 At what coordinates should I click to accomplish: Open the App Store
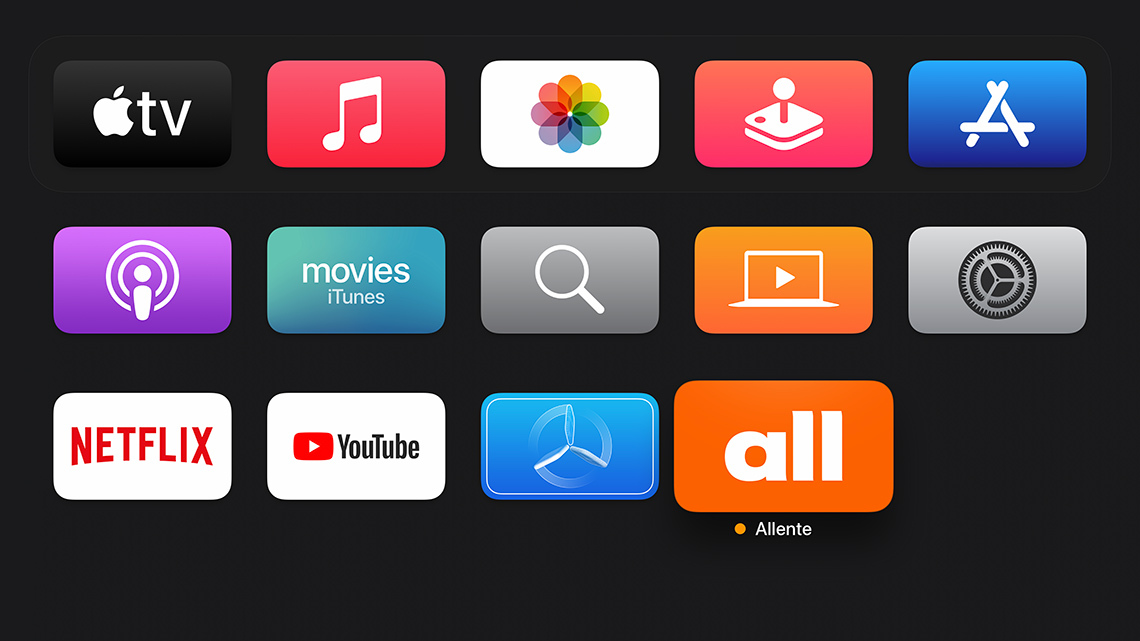[997, 114]
